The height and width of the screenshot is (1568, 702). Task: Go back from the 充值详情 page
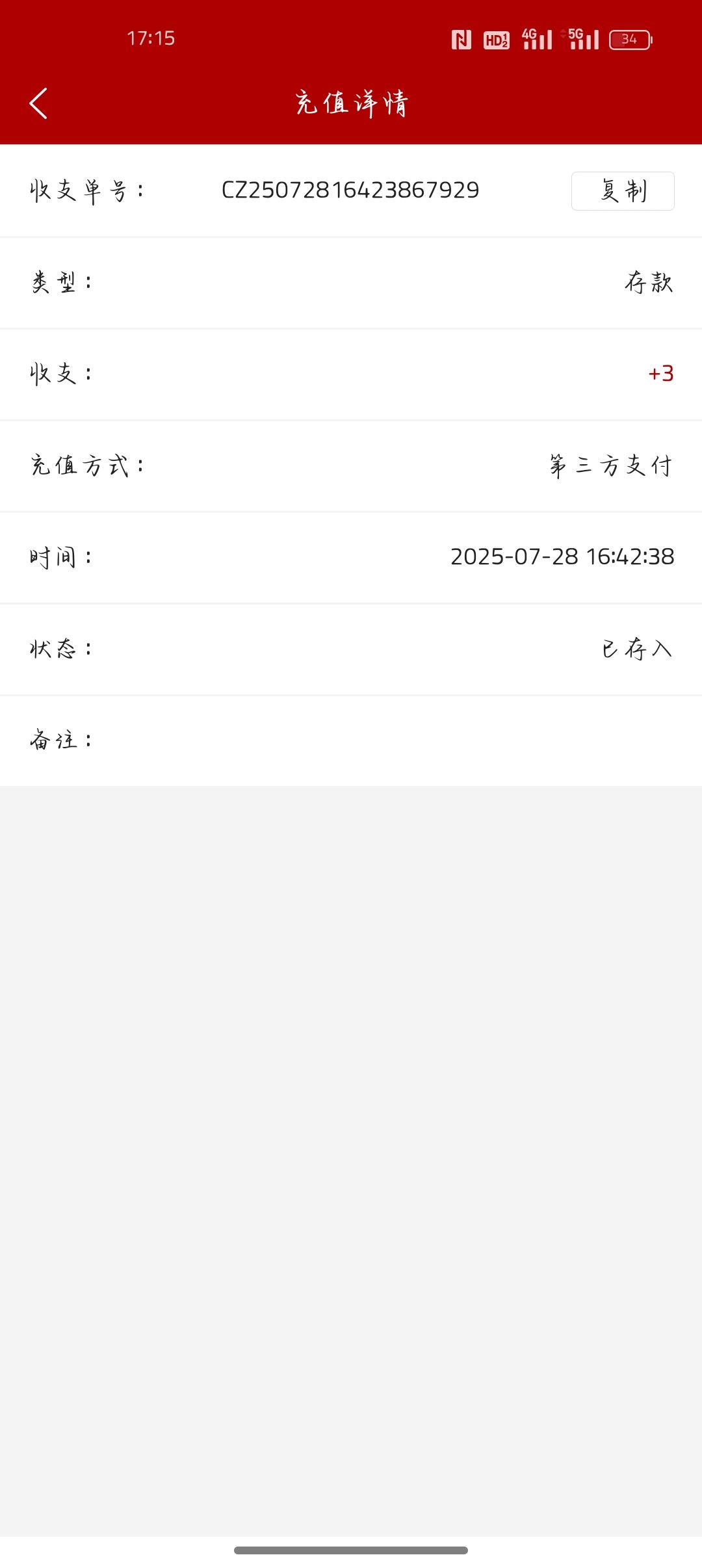point(39,103)
